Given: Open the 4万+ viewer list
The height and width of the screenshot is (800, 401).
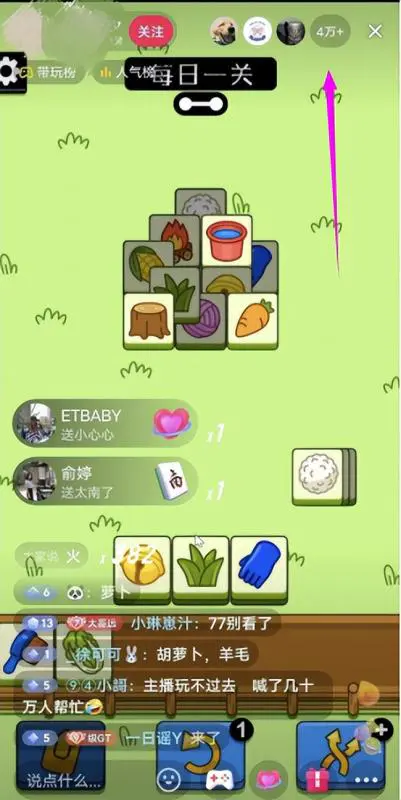Looking at the screenshot, I should coord(330,32).
